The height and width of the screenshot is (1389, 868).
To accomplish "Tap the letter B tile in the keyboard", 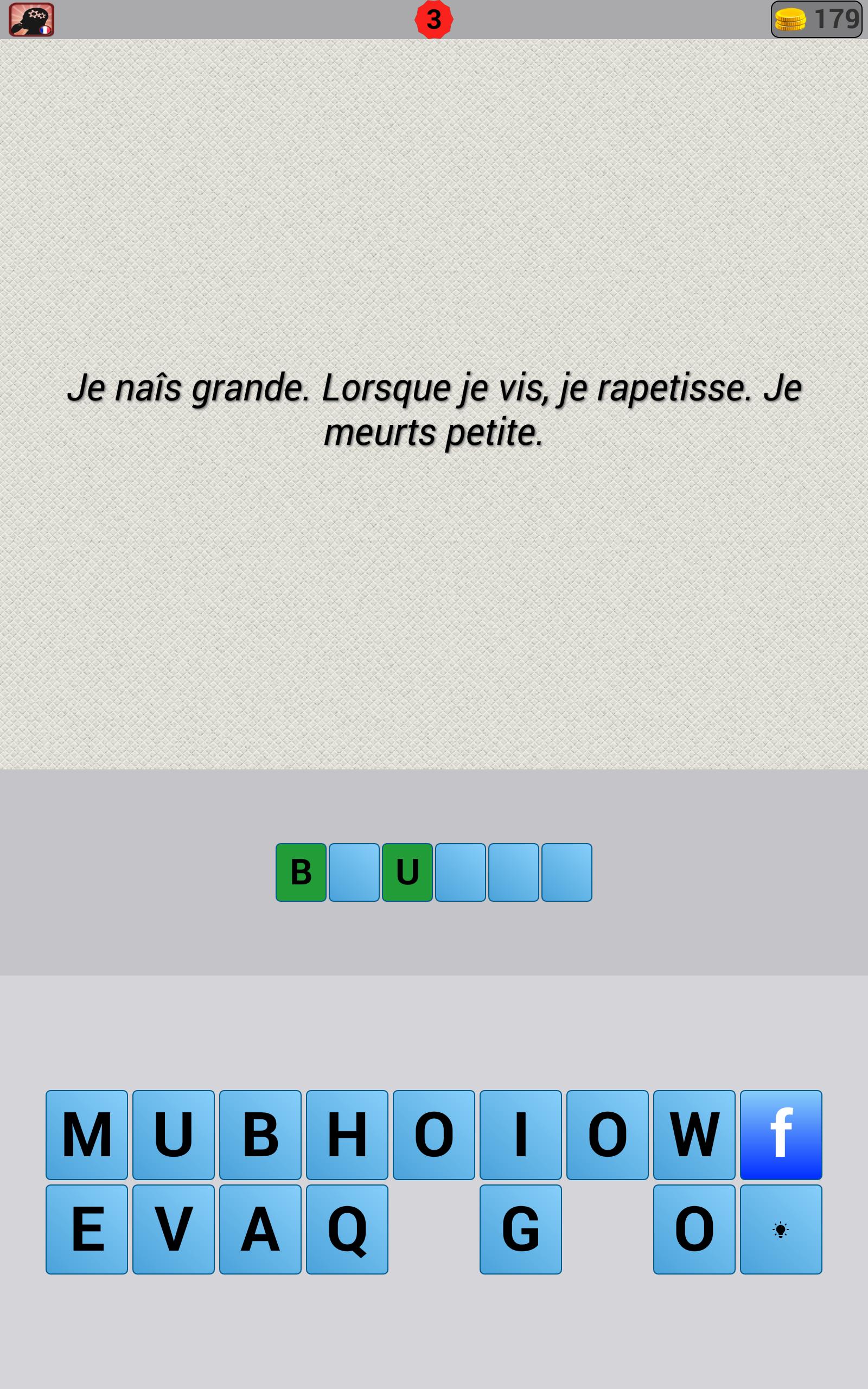I will pyautogui.click(x=260, y=1135).
